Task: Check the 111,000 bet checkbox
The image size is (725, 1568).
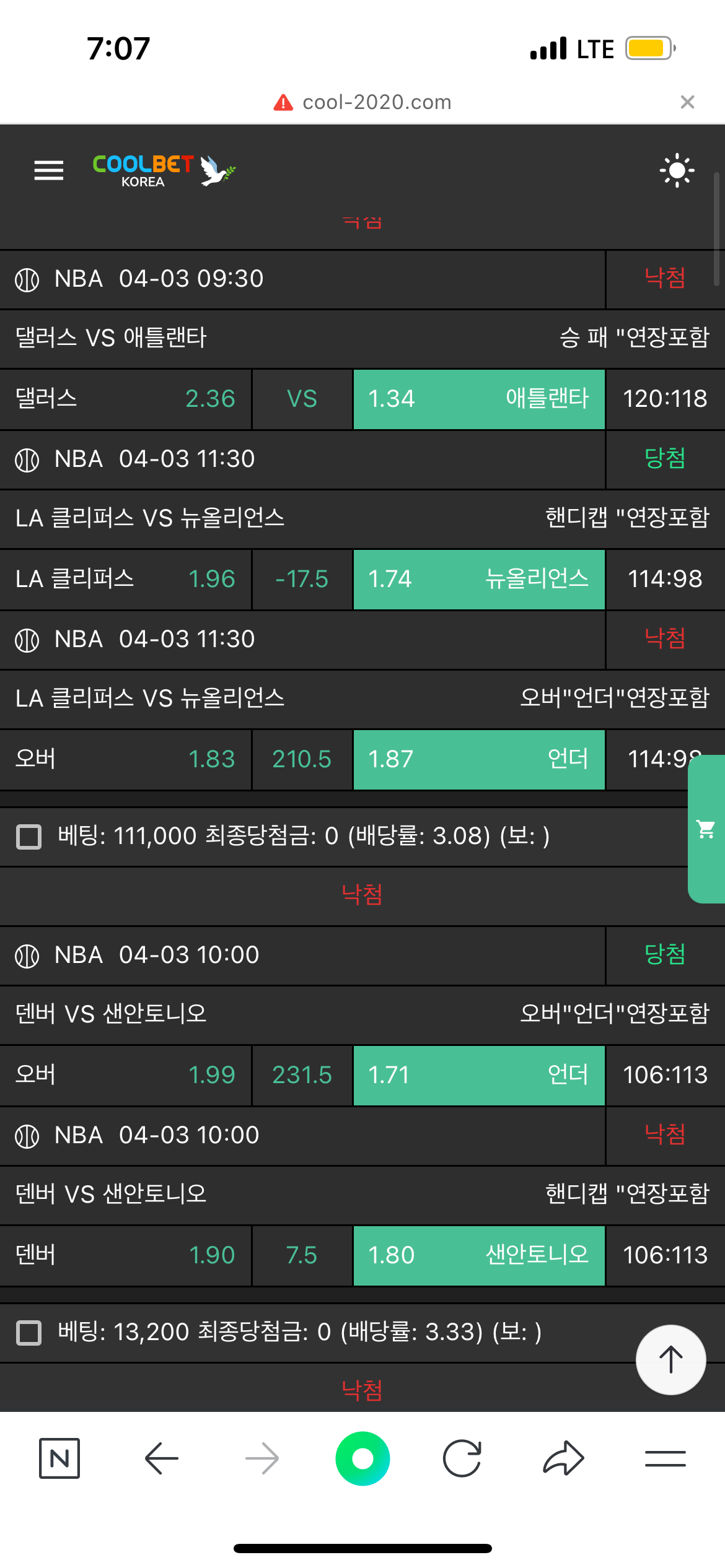Action: 29,837
